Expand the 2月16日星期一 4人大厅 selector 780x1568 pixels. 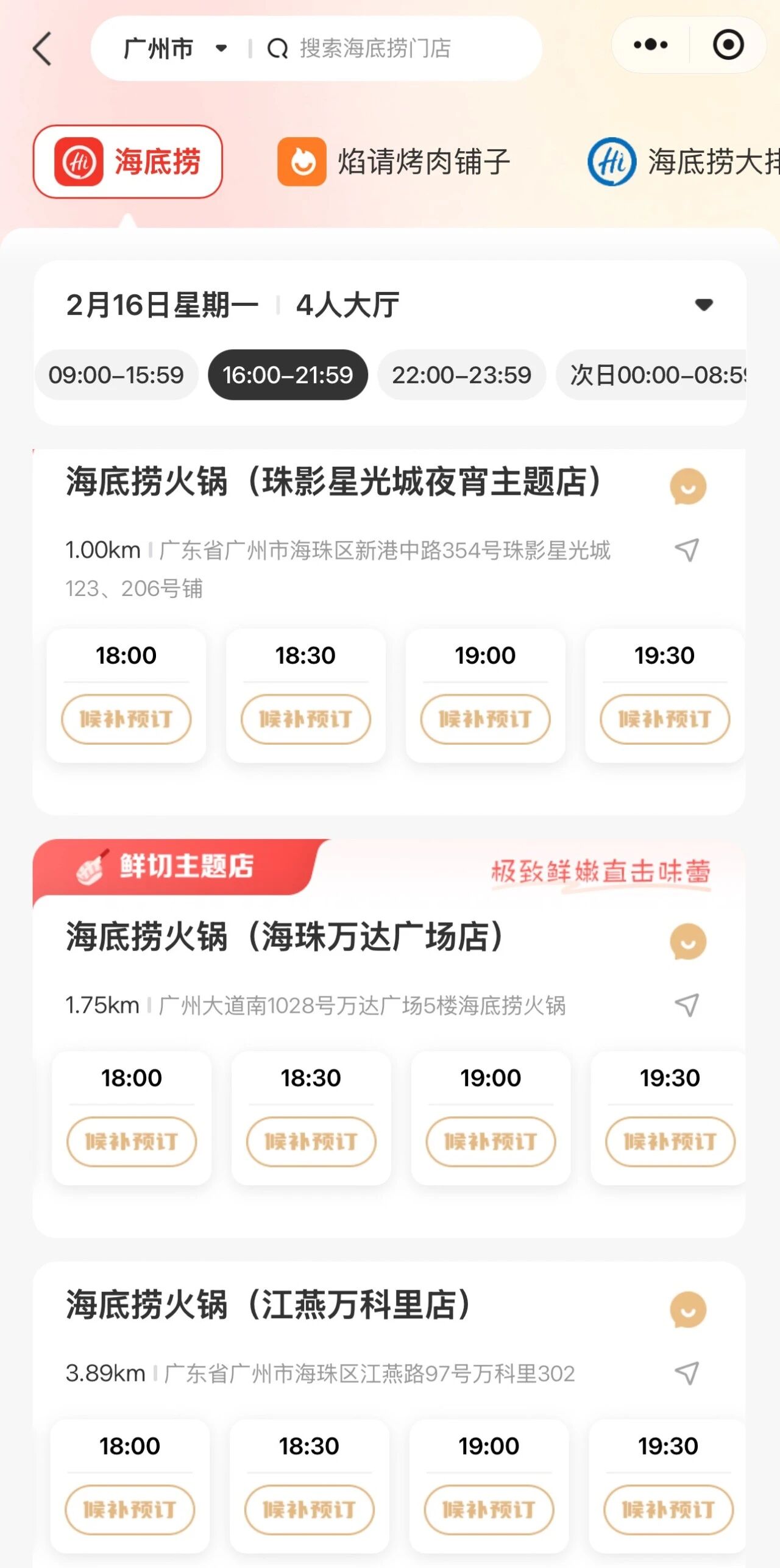[704, 305]
